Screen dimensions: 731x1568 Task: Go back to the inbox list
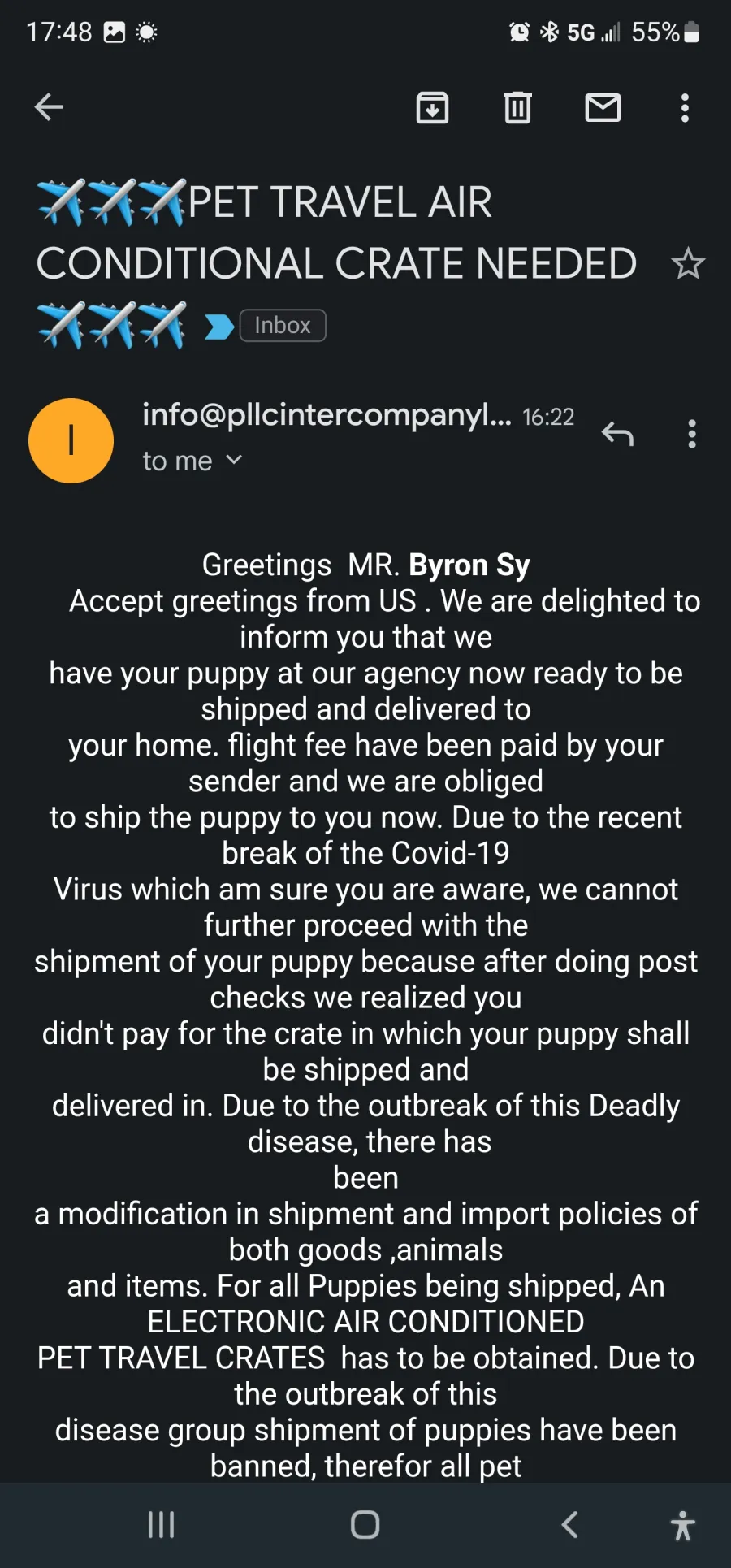[49, 106]
